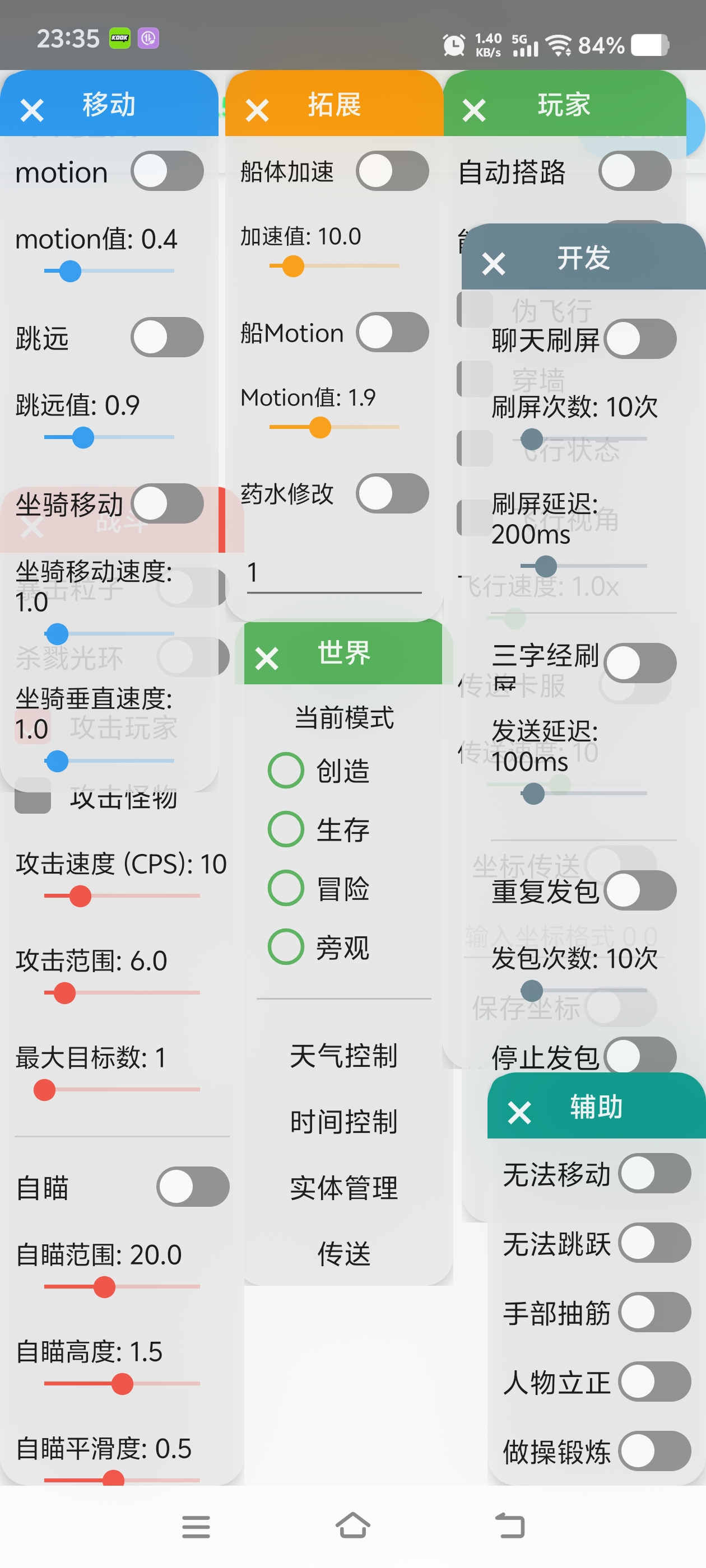The width and height of the screenshot is (706, 1568).
Task: Toggle 重复发包 on
Action: click(x=640, y=890)
